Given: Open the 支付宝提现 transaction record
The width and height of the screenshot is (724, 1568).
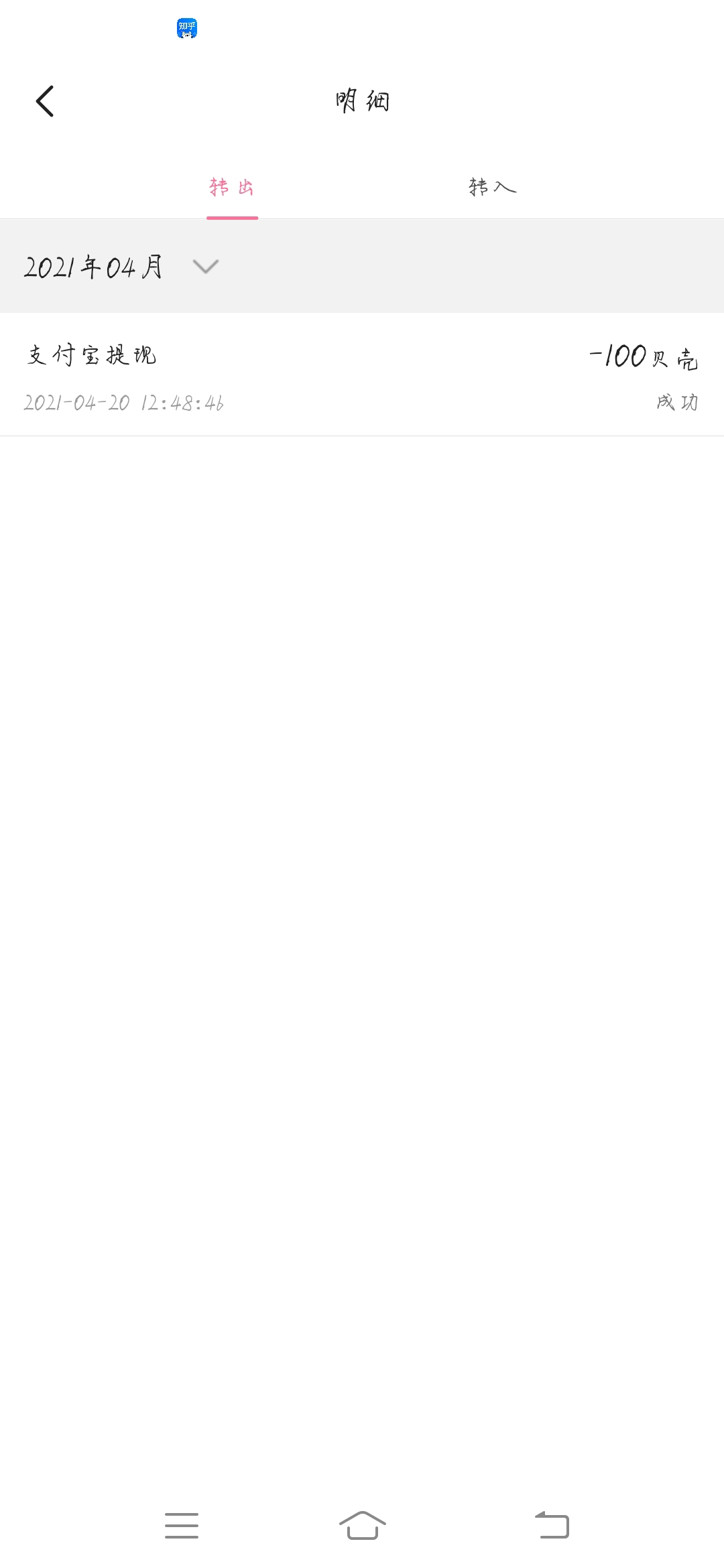Looking at the screenshot, I should pyautogui.click(x=362, y=375).
